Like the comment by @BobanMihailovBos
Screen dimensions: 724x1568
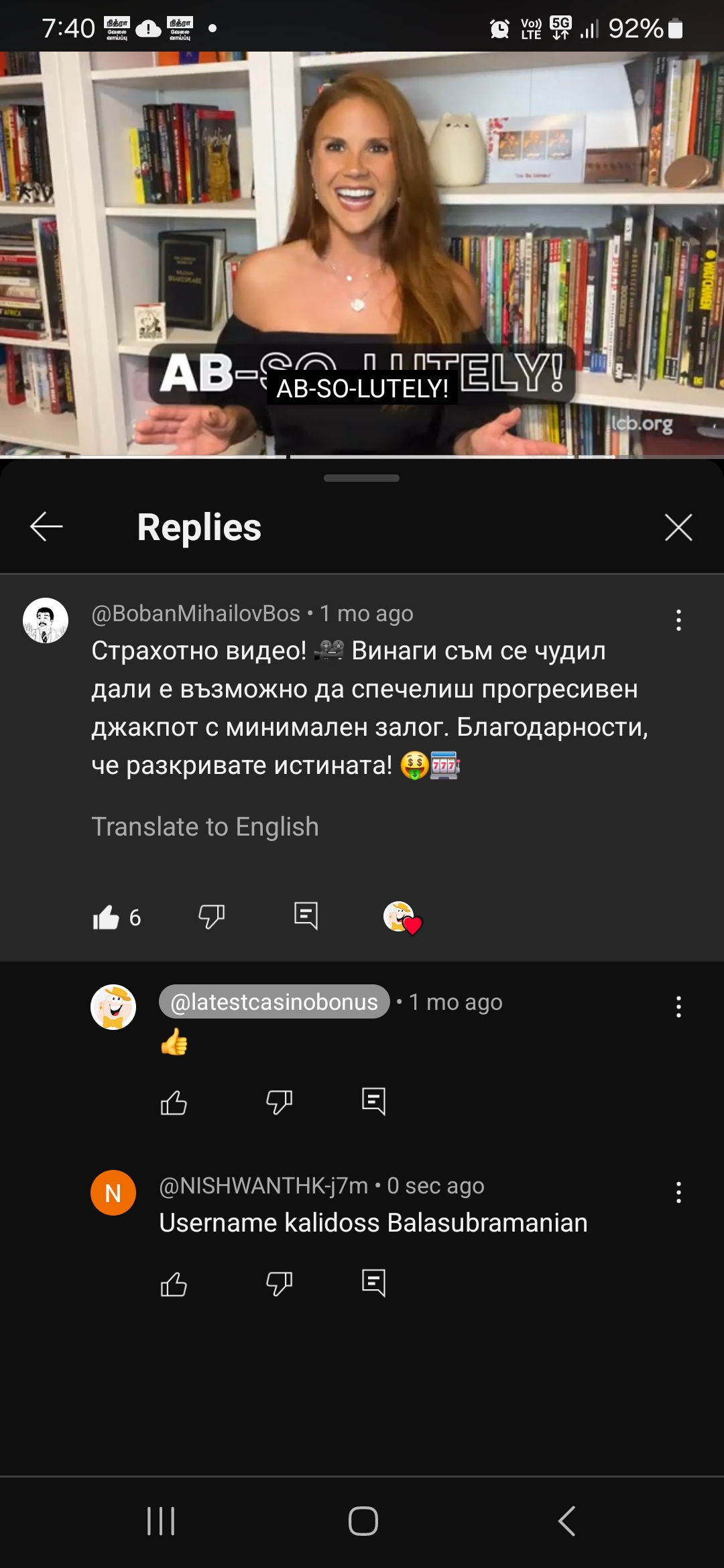[106, 917]
